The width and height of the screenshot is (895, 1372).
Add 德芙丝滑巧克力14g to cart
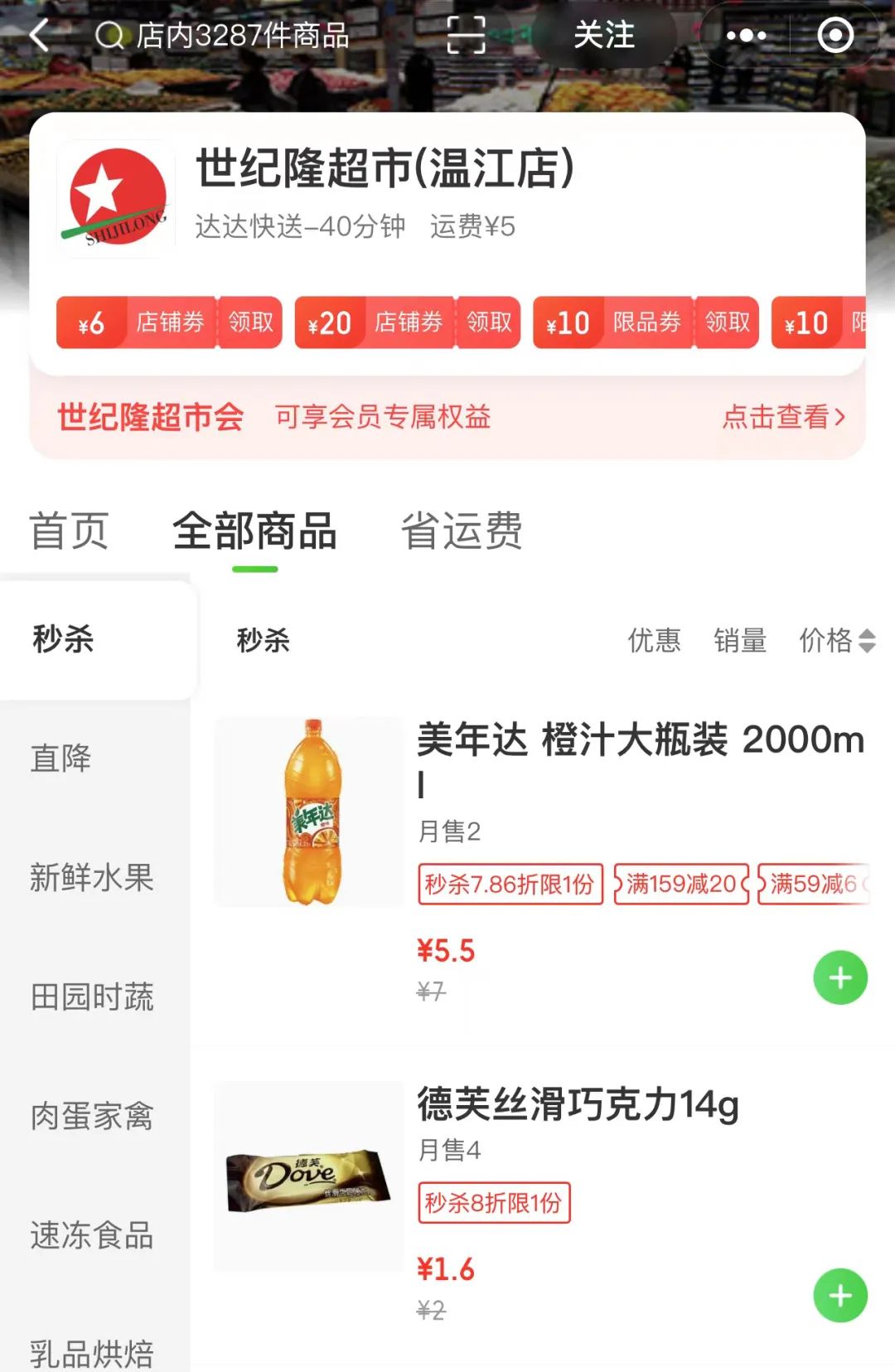839,1296
